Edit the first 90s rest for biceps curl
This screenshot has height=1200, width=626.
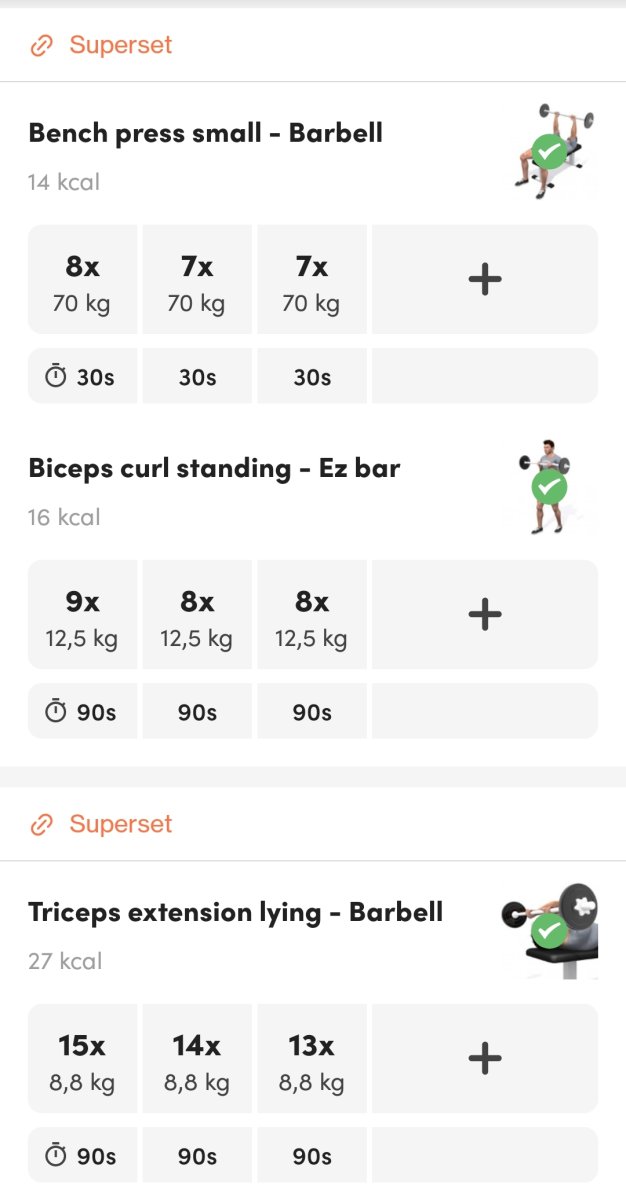[82, 712]
